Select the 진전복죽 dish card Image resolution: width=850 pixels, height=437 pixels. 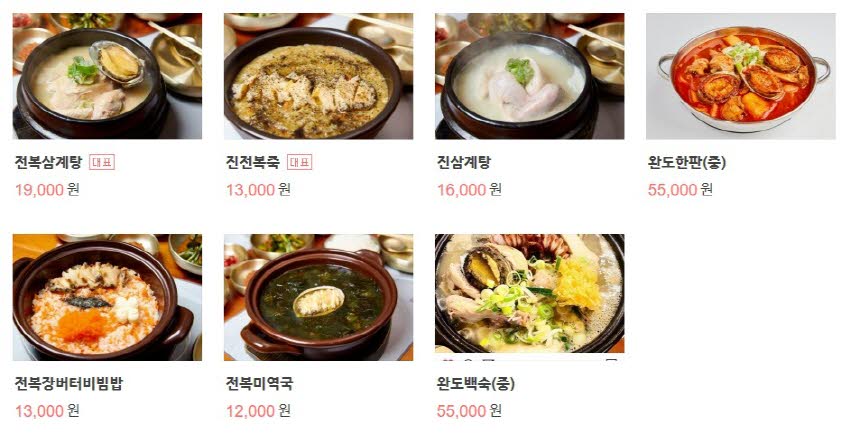[318, 77]
